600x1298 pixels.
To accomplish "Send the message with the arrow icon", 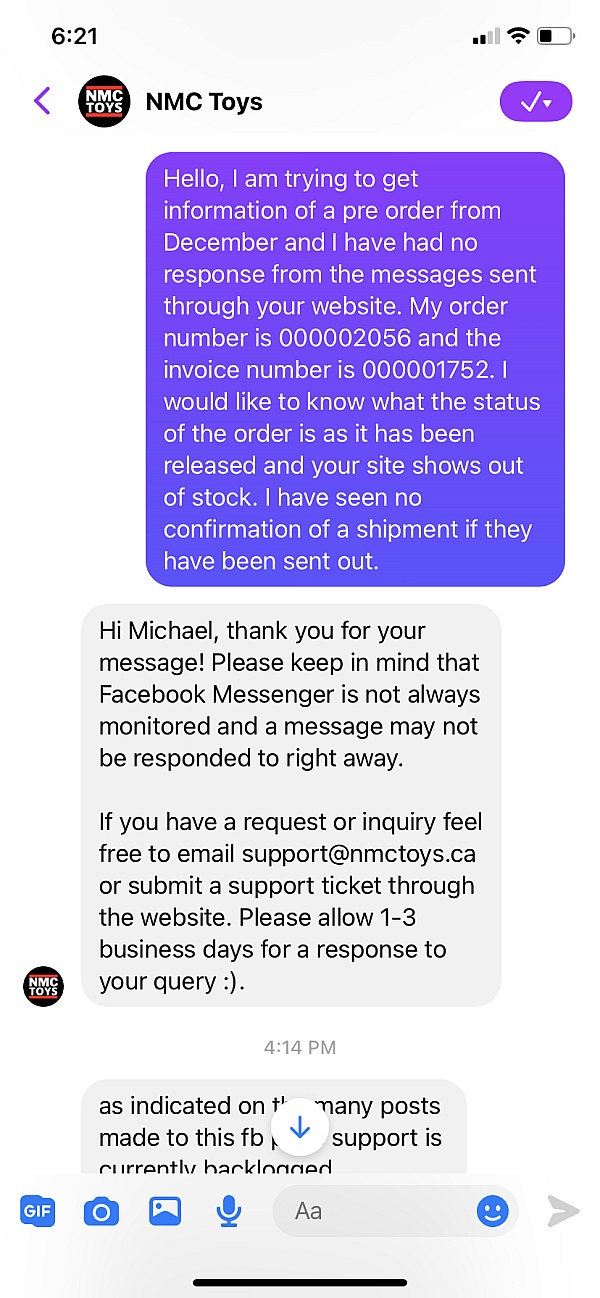I will (x=563, y=1211).
